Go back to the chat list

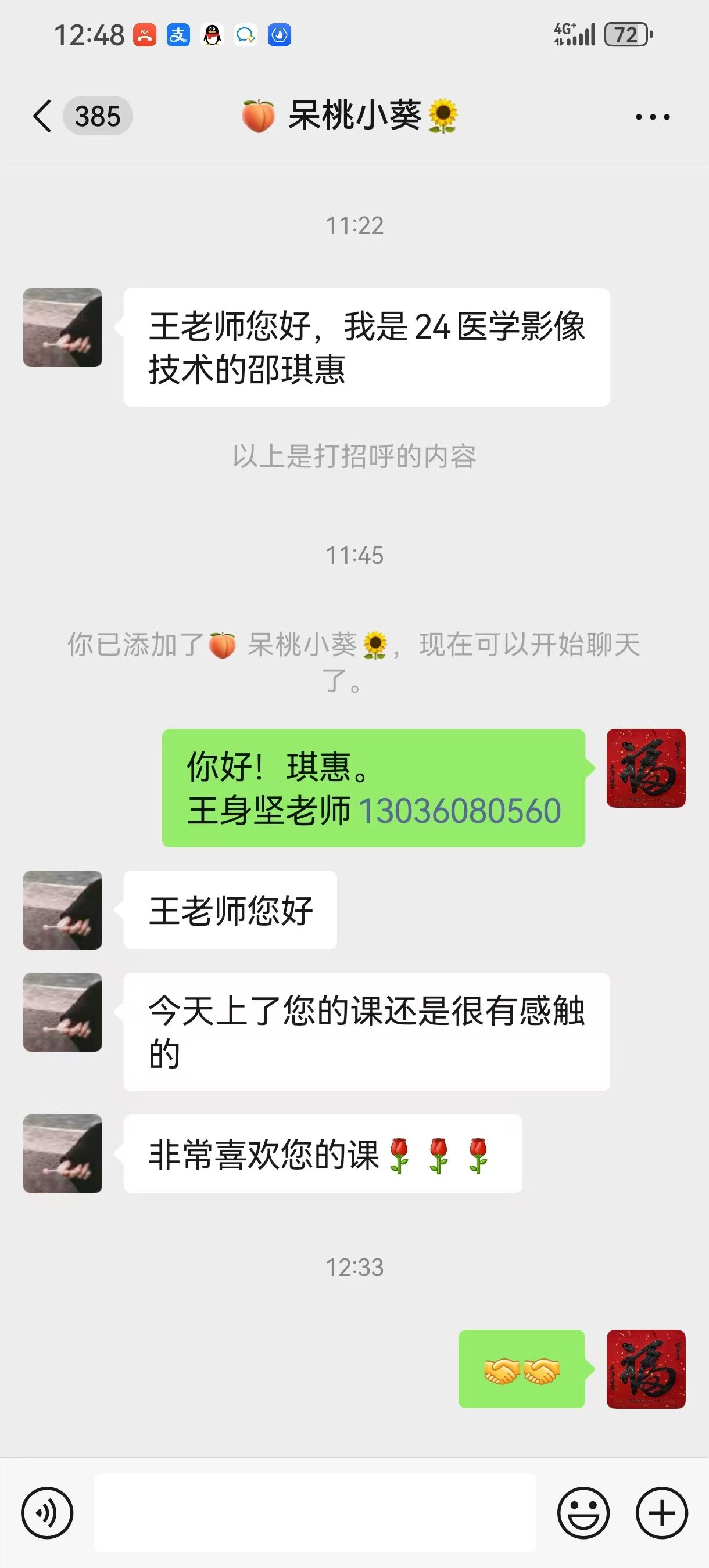[42, 116]
